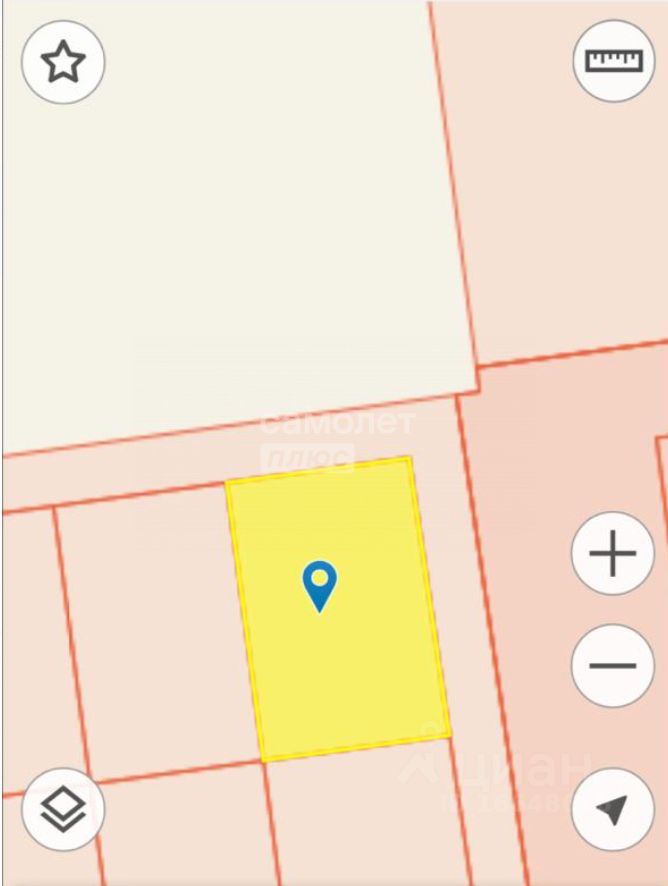Tap the blue pin on the yellow plot

[x=319, y=584]
